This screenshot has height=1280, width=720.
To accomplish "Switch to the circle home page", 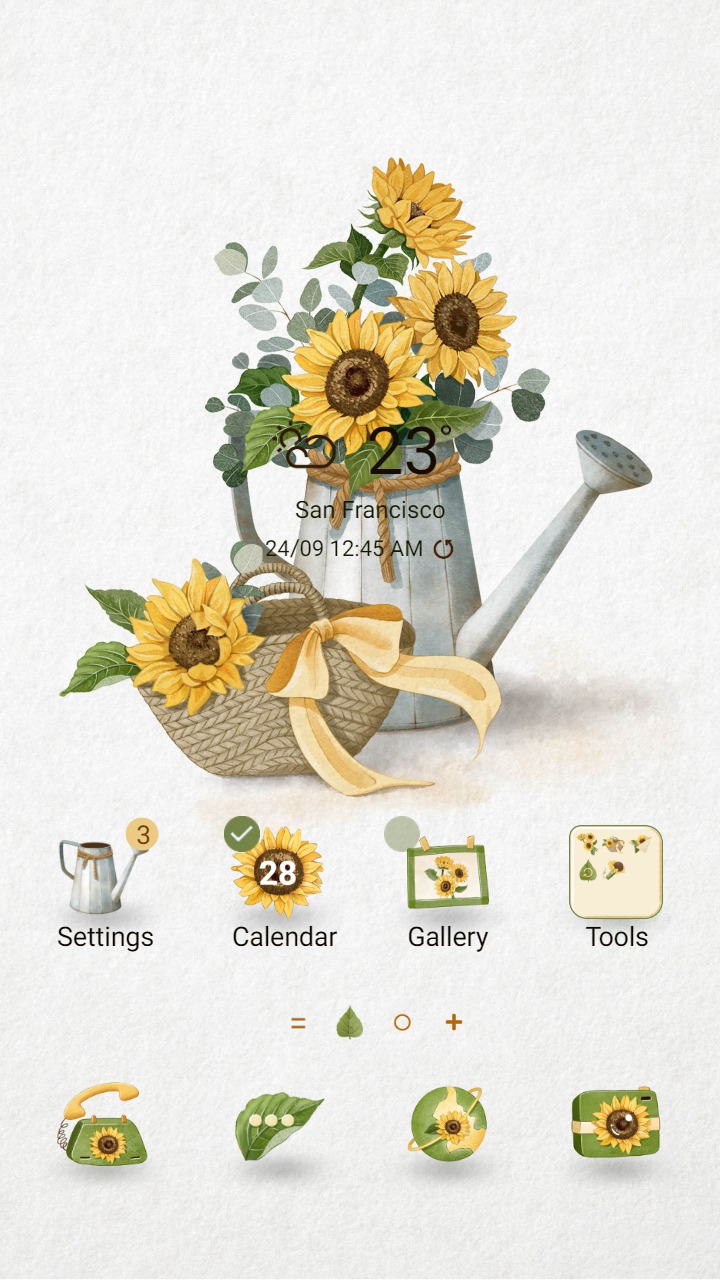I will click(x=400, y=1023).
